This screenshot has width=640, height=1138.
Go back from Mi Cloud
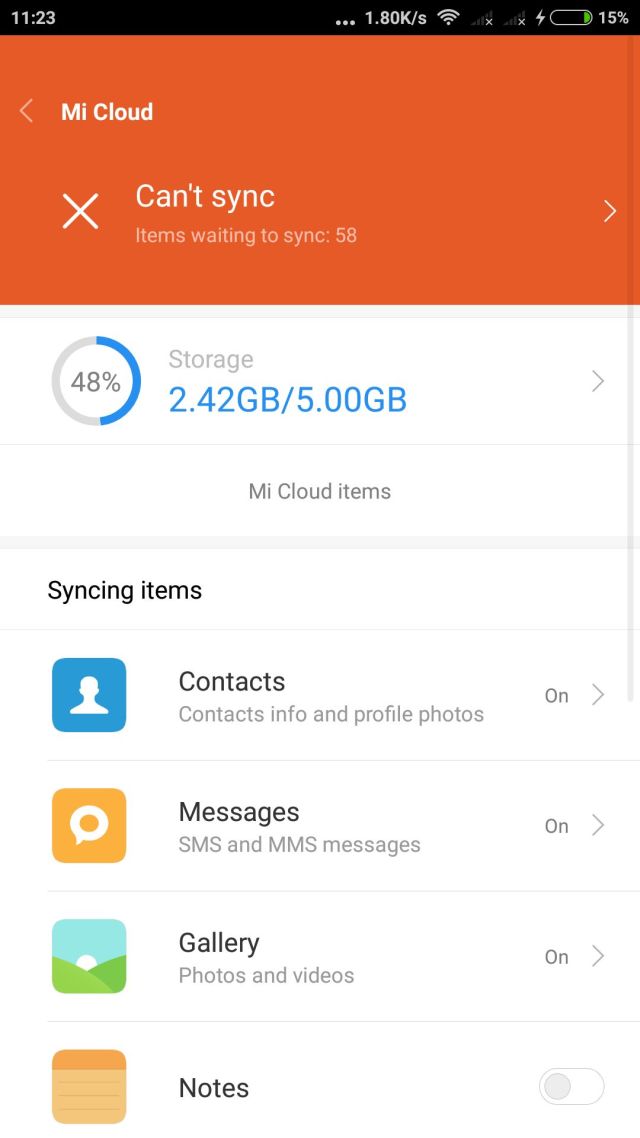[28, 111]
